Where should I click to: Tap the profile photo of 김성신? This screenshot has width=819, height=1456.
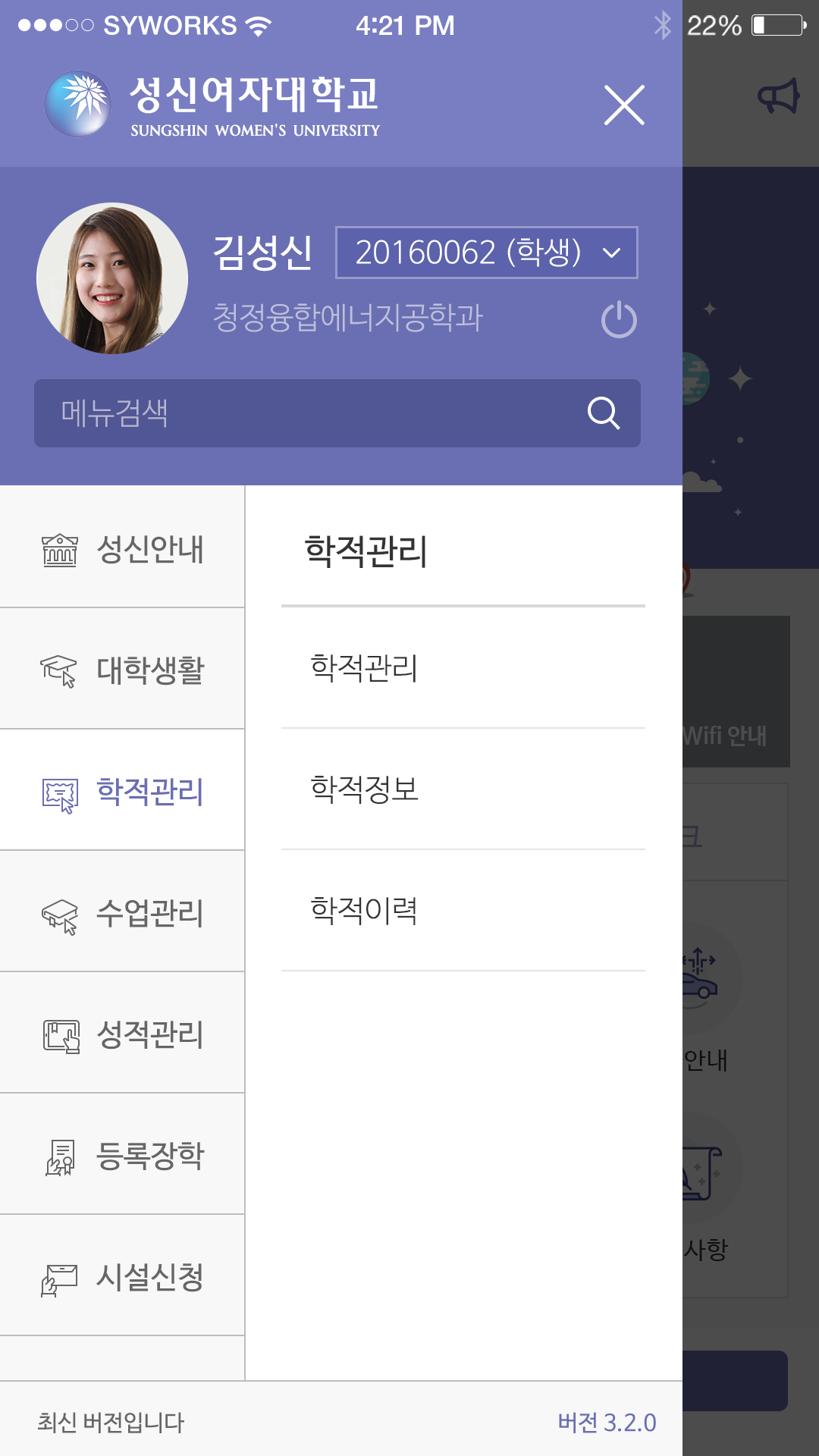click(x=112, y=278)
